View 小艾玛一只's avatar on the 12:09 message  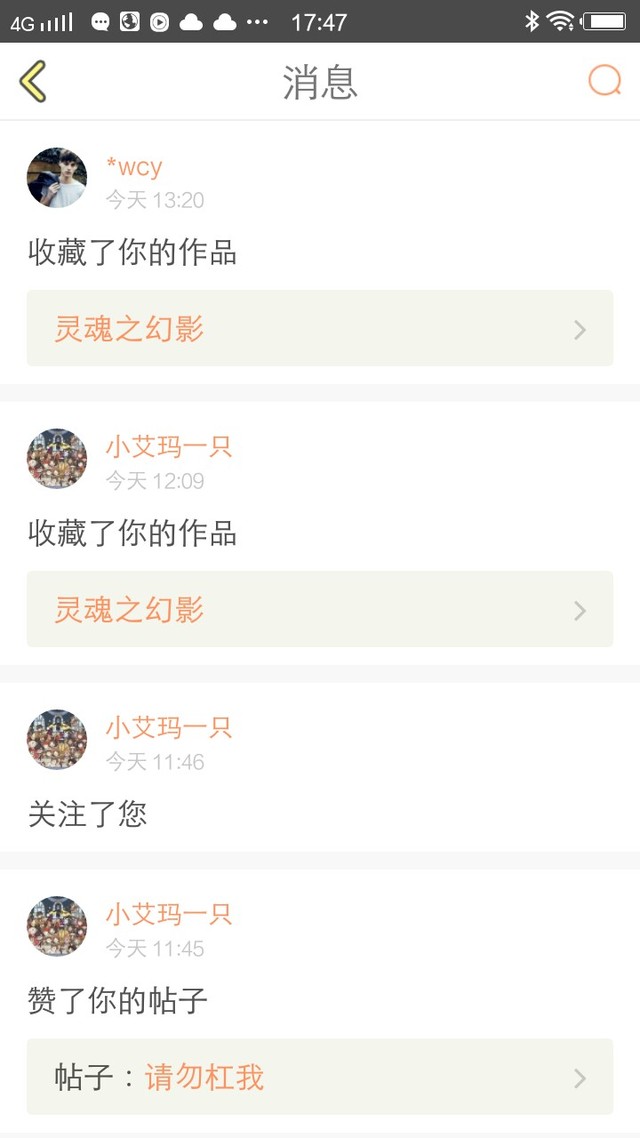pyautogui.click(x=57, y=459)
